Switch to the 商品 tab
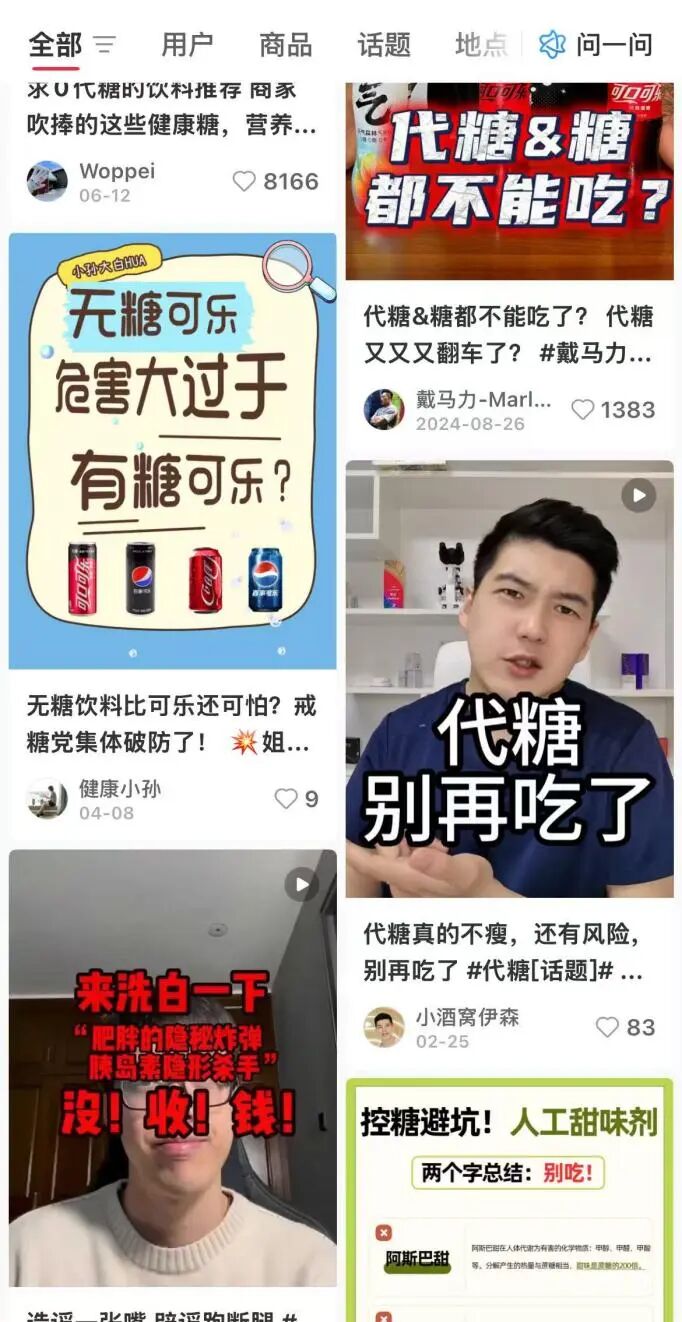682x1322 pixels. [285, 44]
